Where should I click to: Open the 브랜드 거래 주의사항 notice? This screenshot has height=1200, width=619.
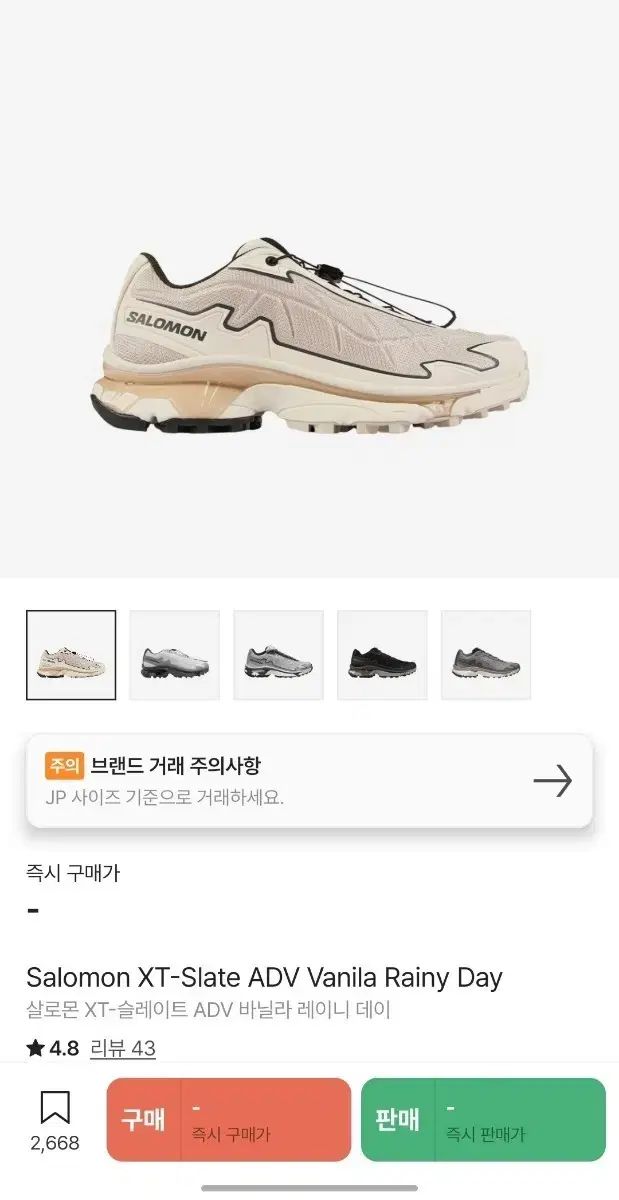coord(309,781)
